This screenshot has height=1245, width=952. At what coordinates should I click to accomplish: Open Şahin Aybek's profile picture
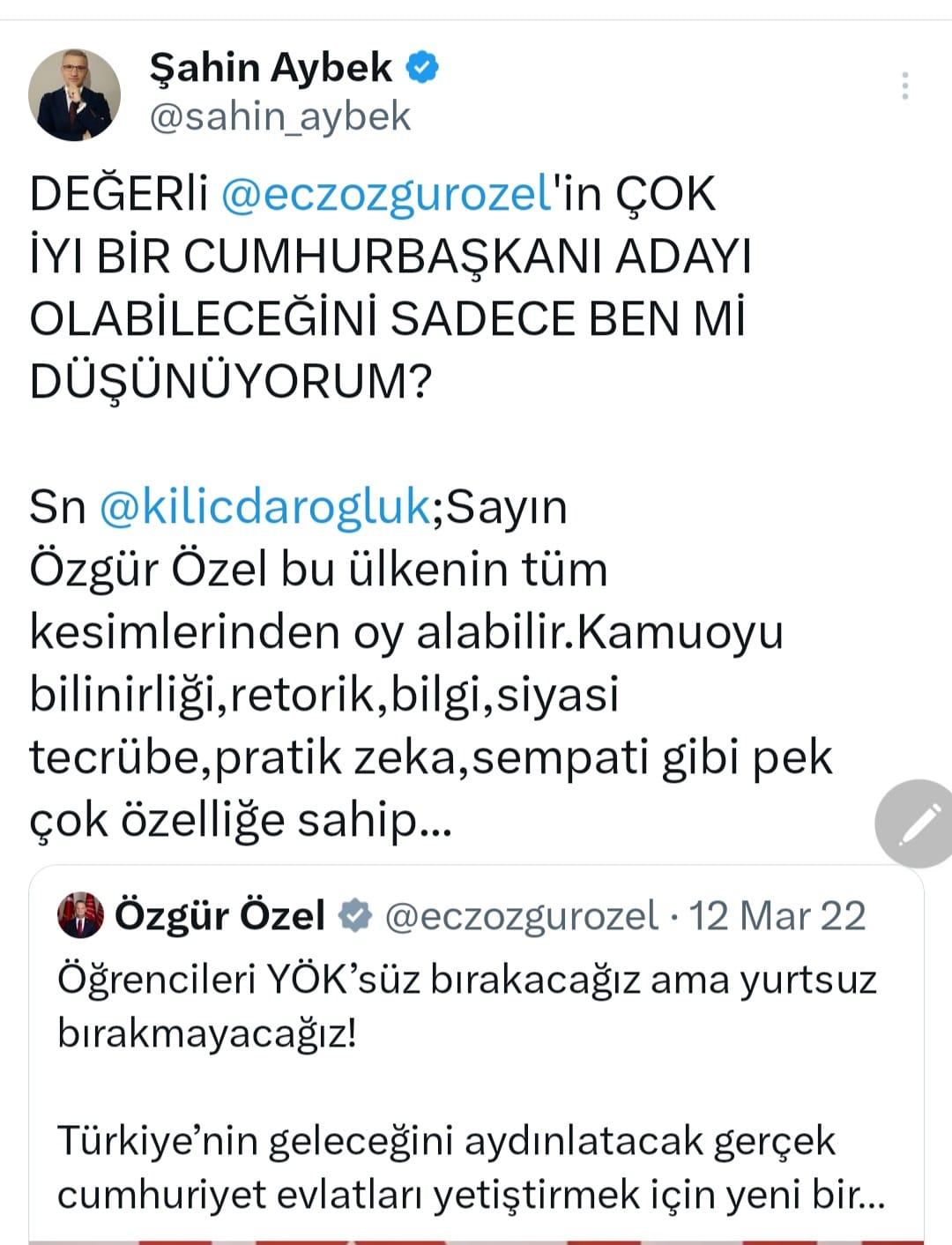[74, 94]
